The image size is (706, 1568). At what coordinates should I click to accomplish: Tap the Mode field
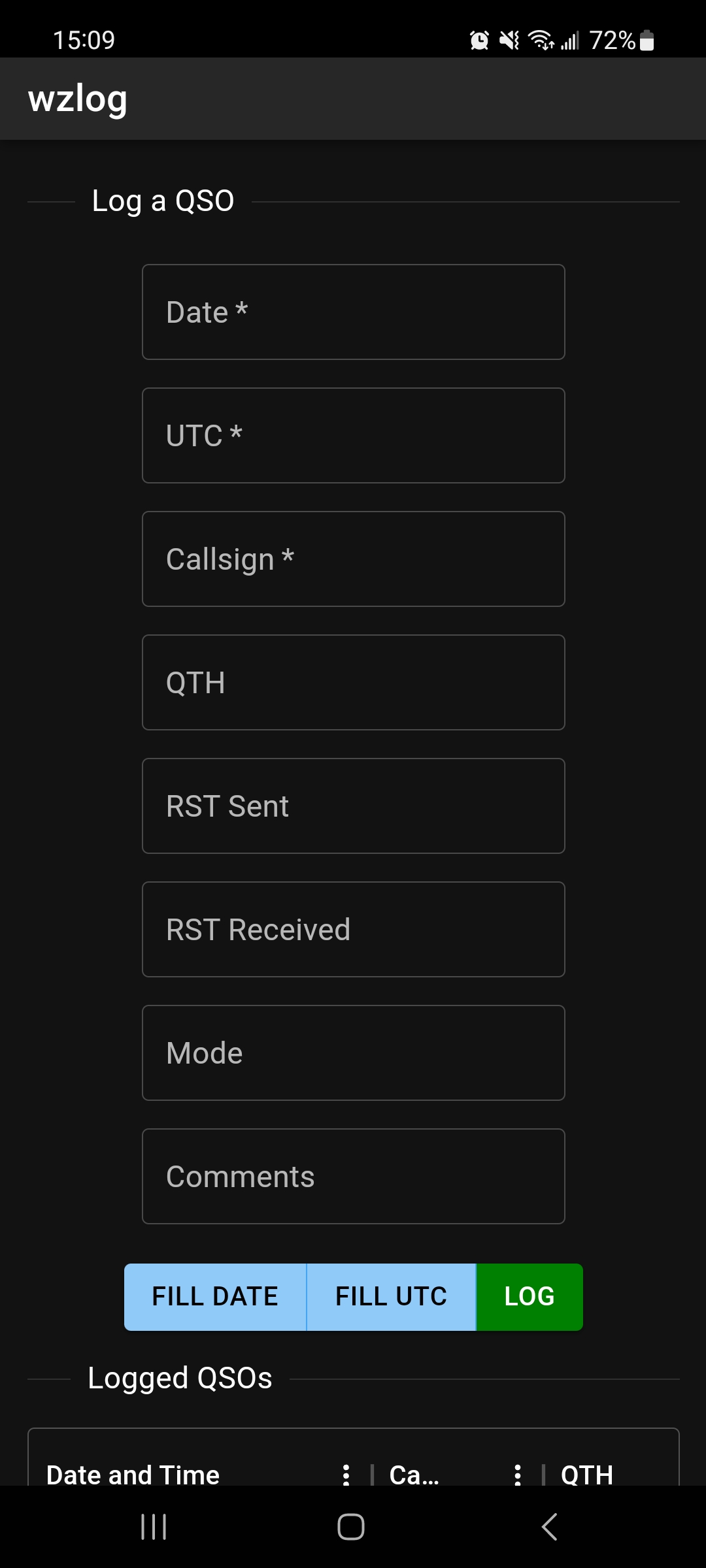pyautogui.click(x=353, y=1053)
